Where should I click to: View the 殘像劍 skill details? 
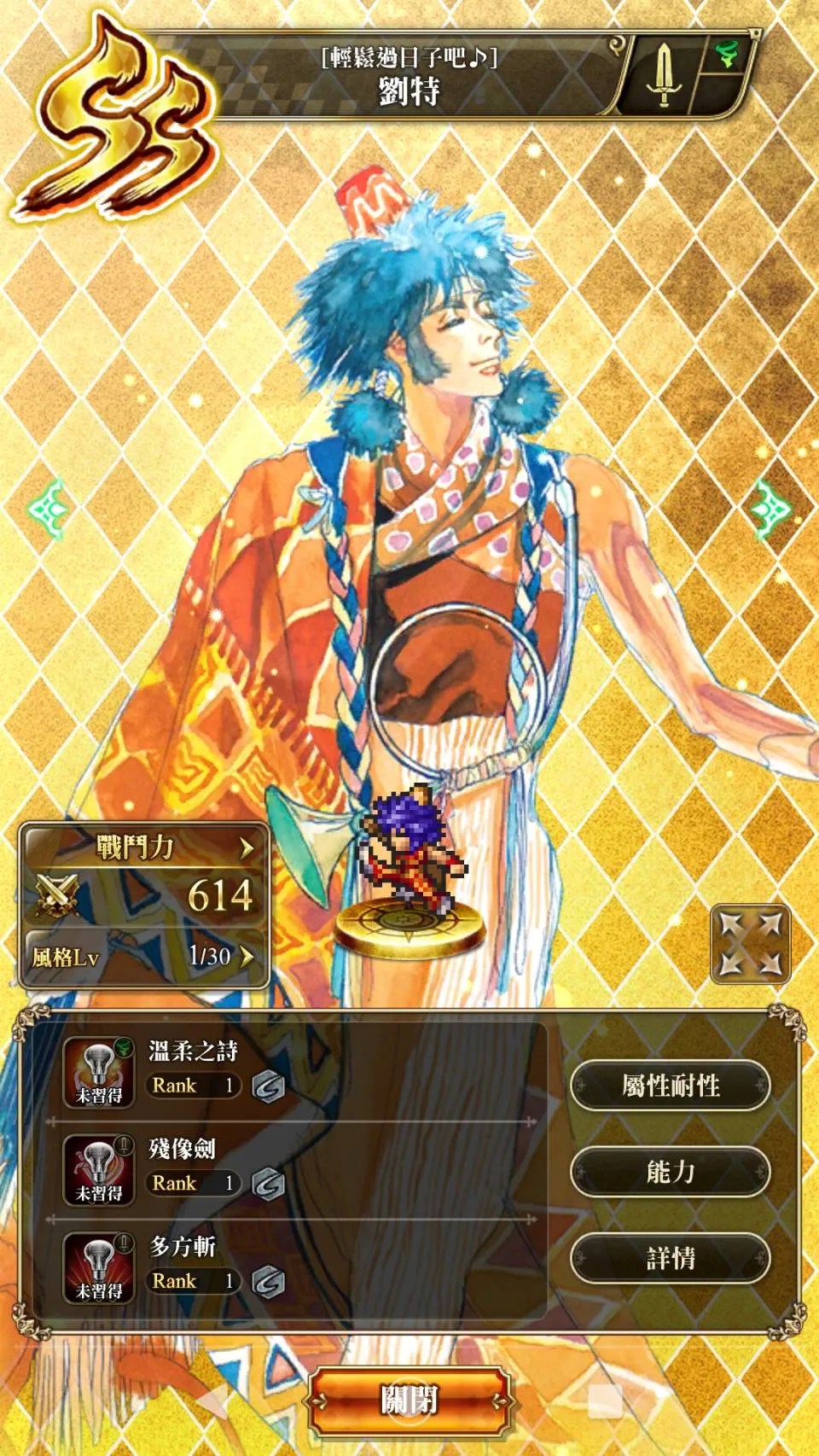(x=290, y=1170)
